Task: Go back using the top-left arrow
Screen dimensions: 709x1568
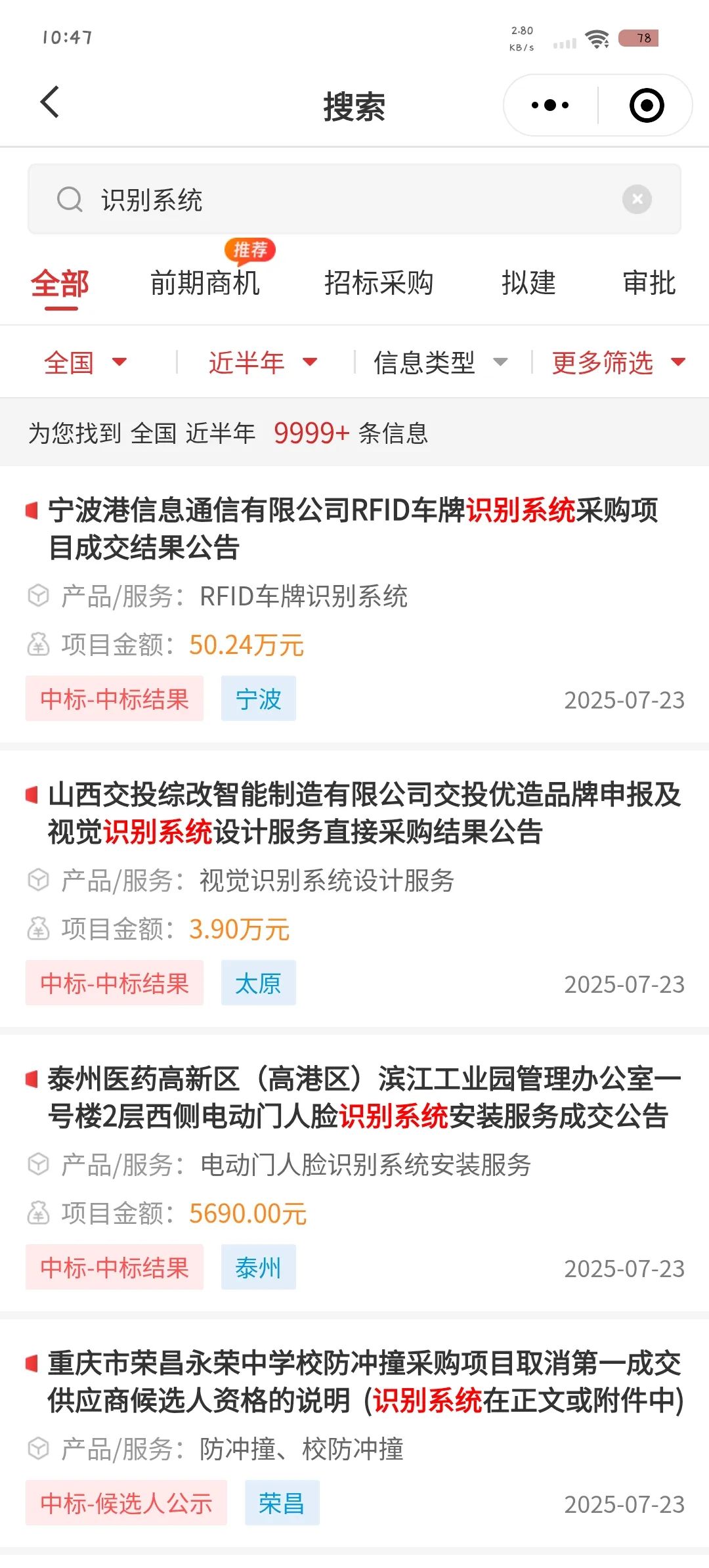Action: pos(50,102)
